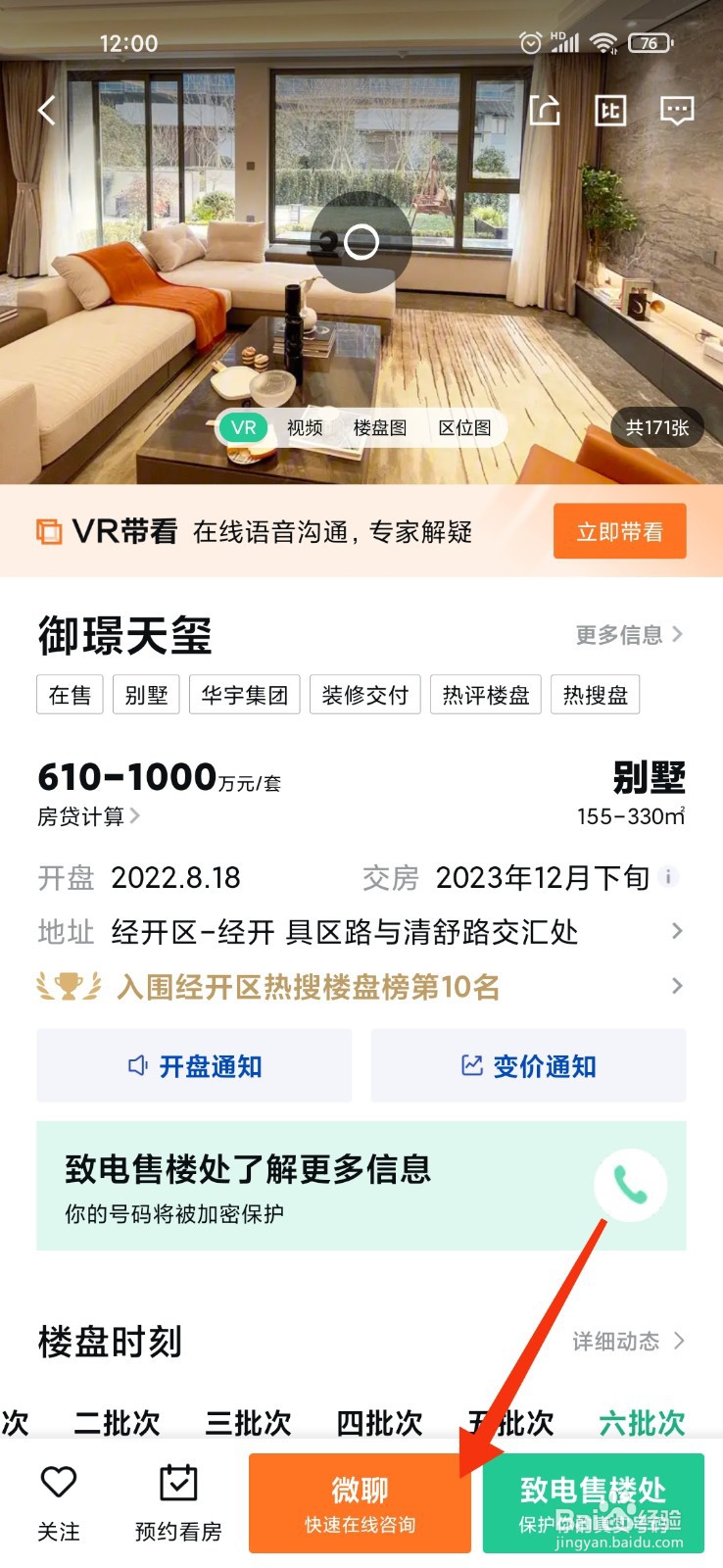
Task: Tap the green phone icon to call
Action: (x=630, y=1186)
